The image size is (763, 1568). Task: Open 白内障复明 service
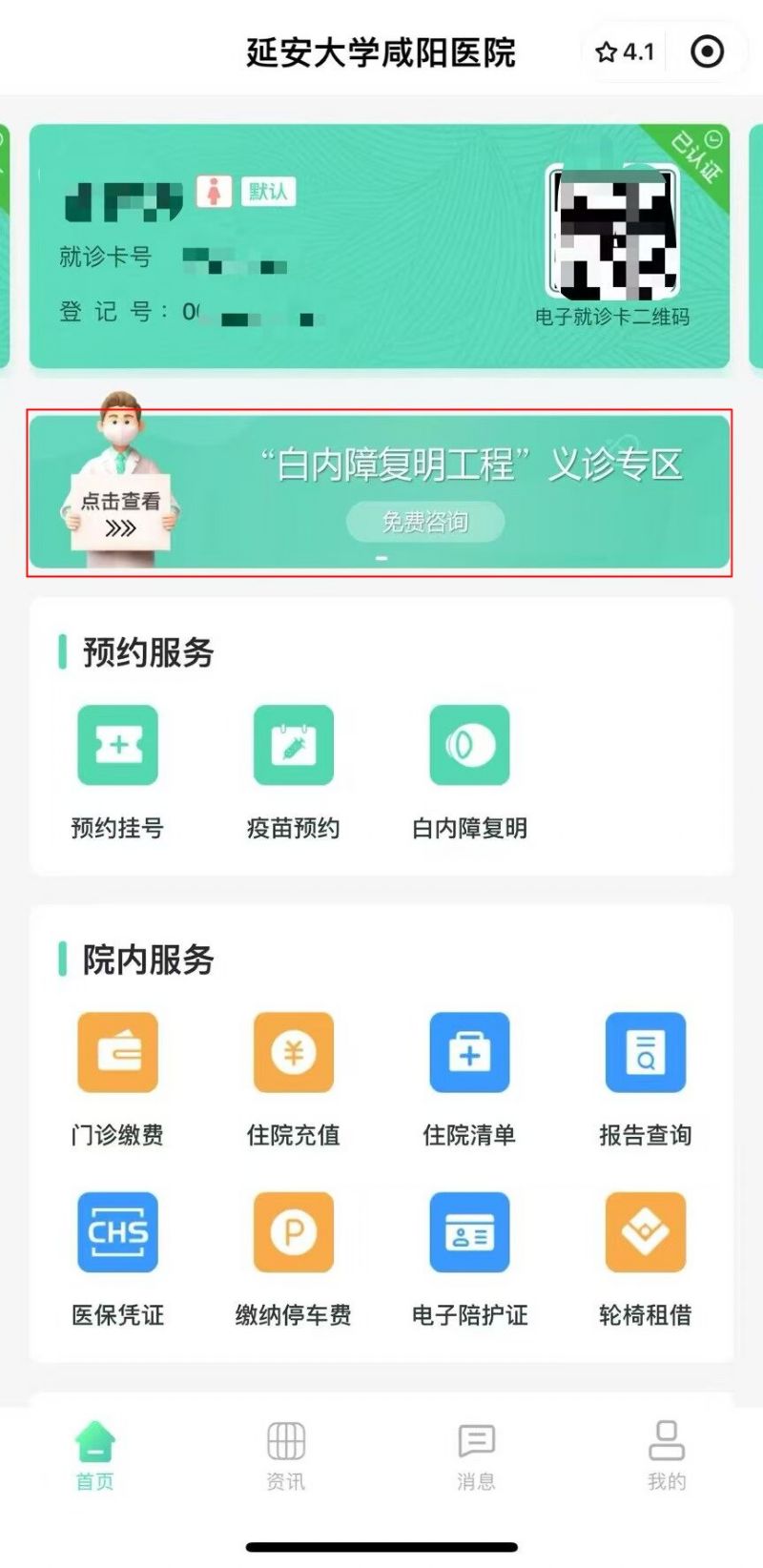pos(469,746)
